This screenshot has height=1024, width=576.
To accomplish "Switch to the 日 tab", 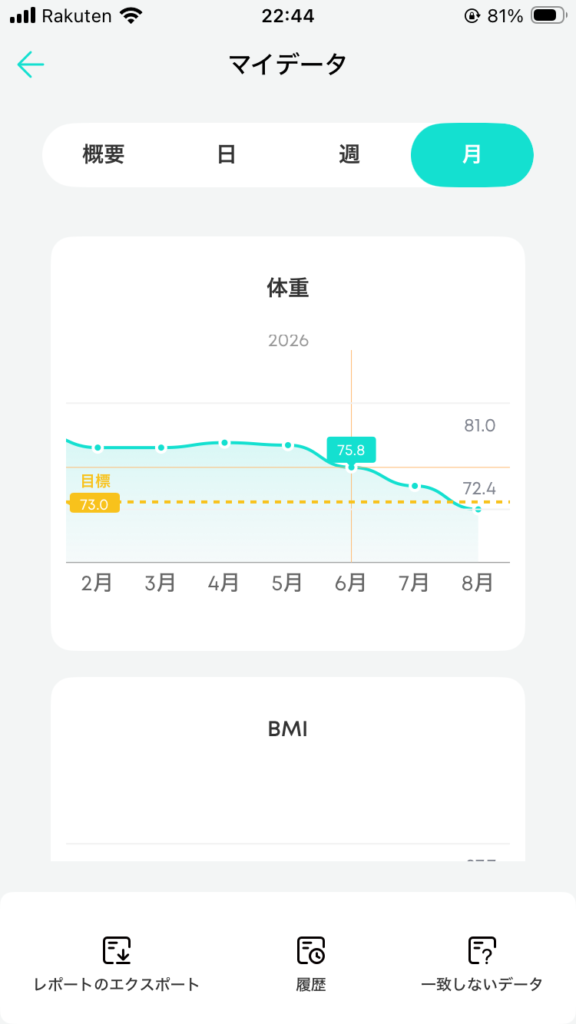I will coord(226,155).
